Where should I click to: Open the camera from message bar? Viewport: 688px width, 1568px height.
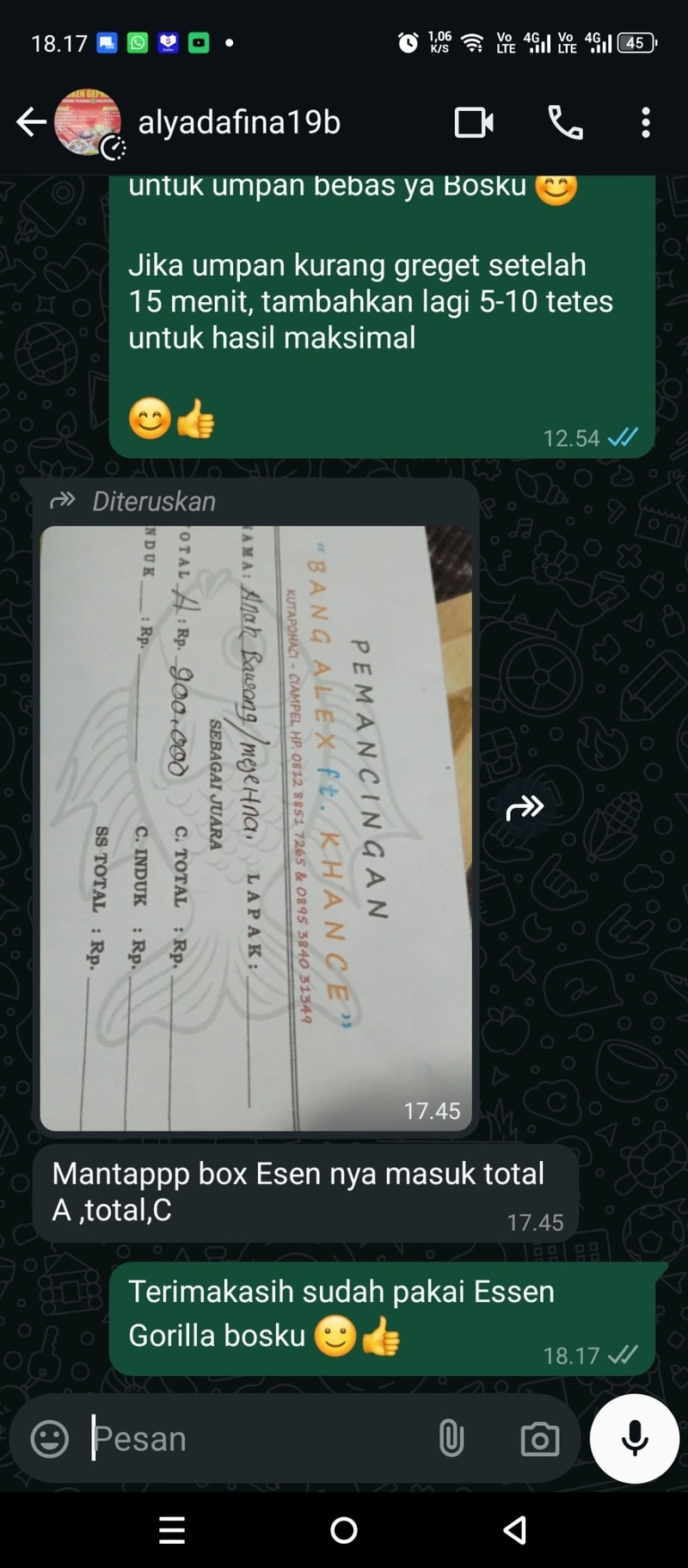pyautogui.click(x=539, y=1439)
